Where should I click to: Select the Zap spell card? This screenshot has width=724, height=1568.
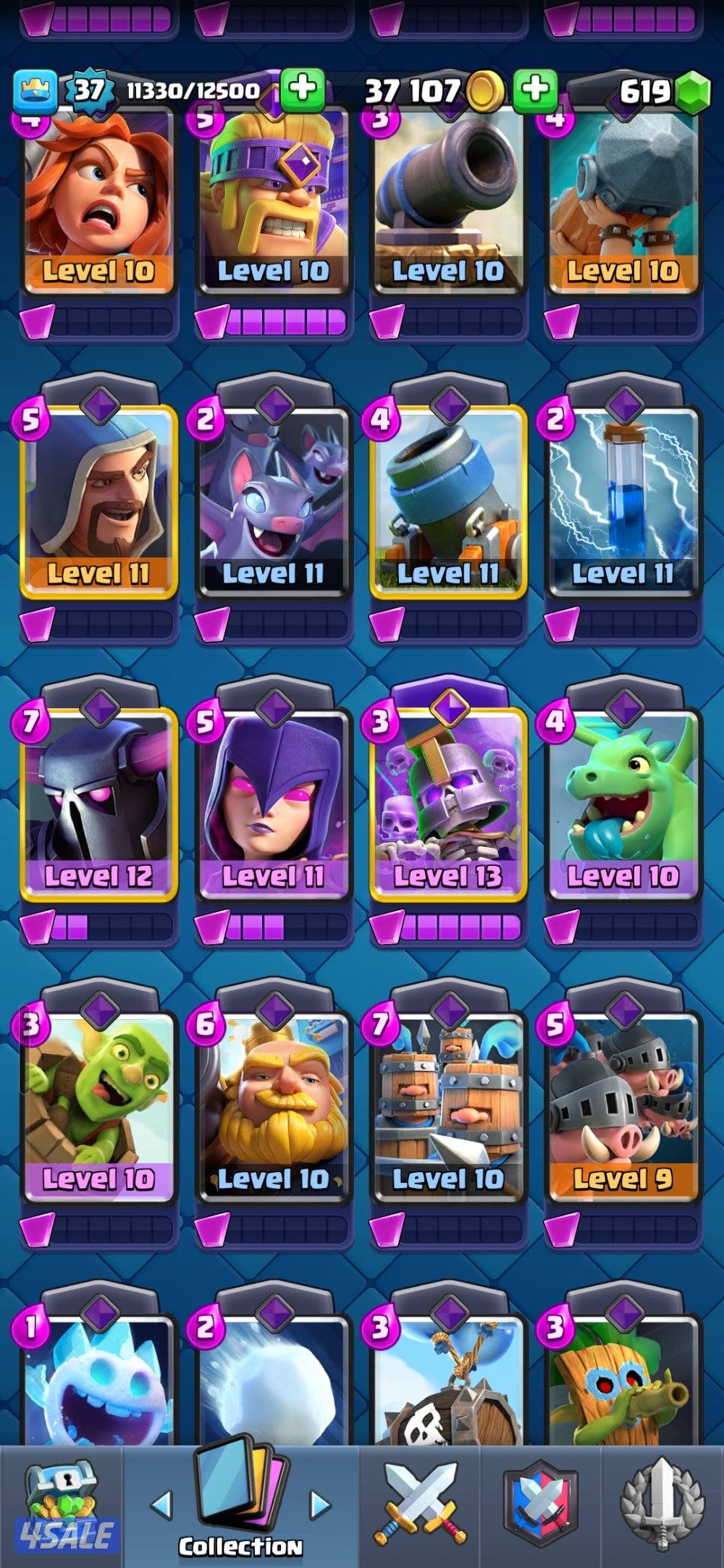tap(623, 501)
